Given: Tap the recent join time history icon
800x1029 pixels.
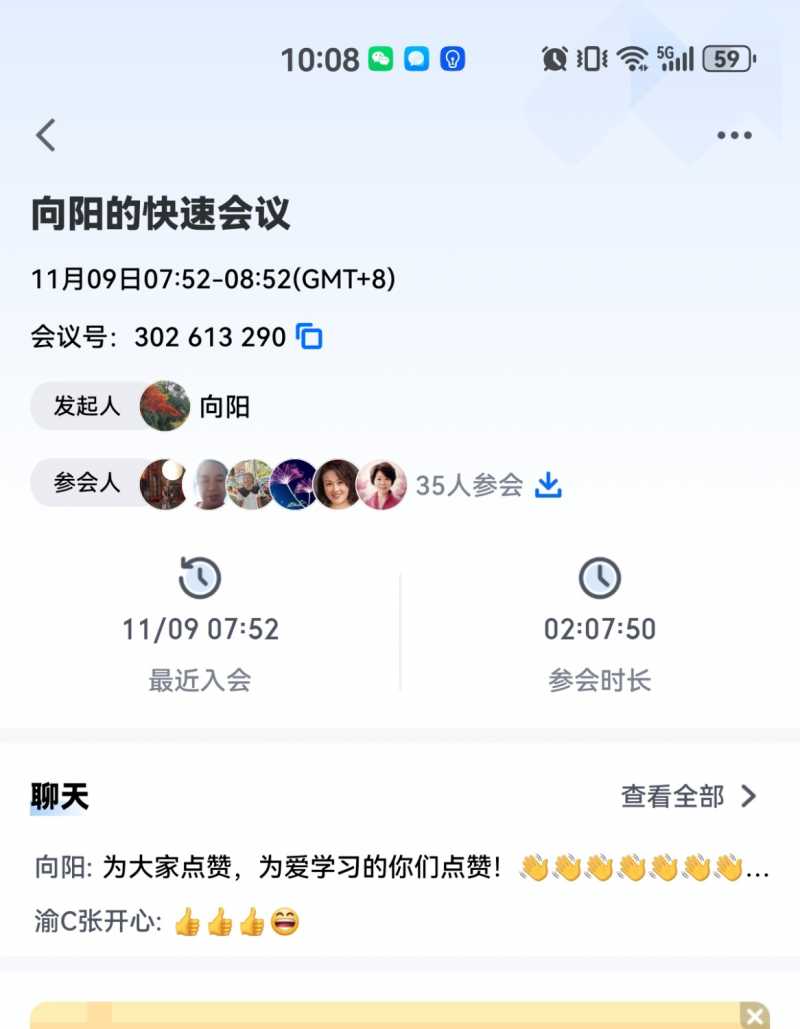Looking at the screenshot, I should click(199, 578).
